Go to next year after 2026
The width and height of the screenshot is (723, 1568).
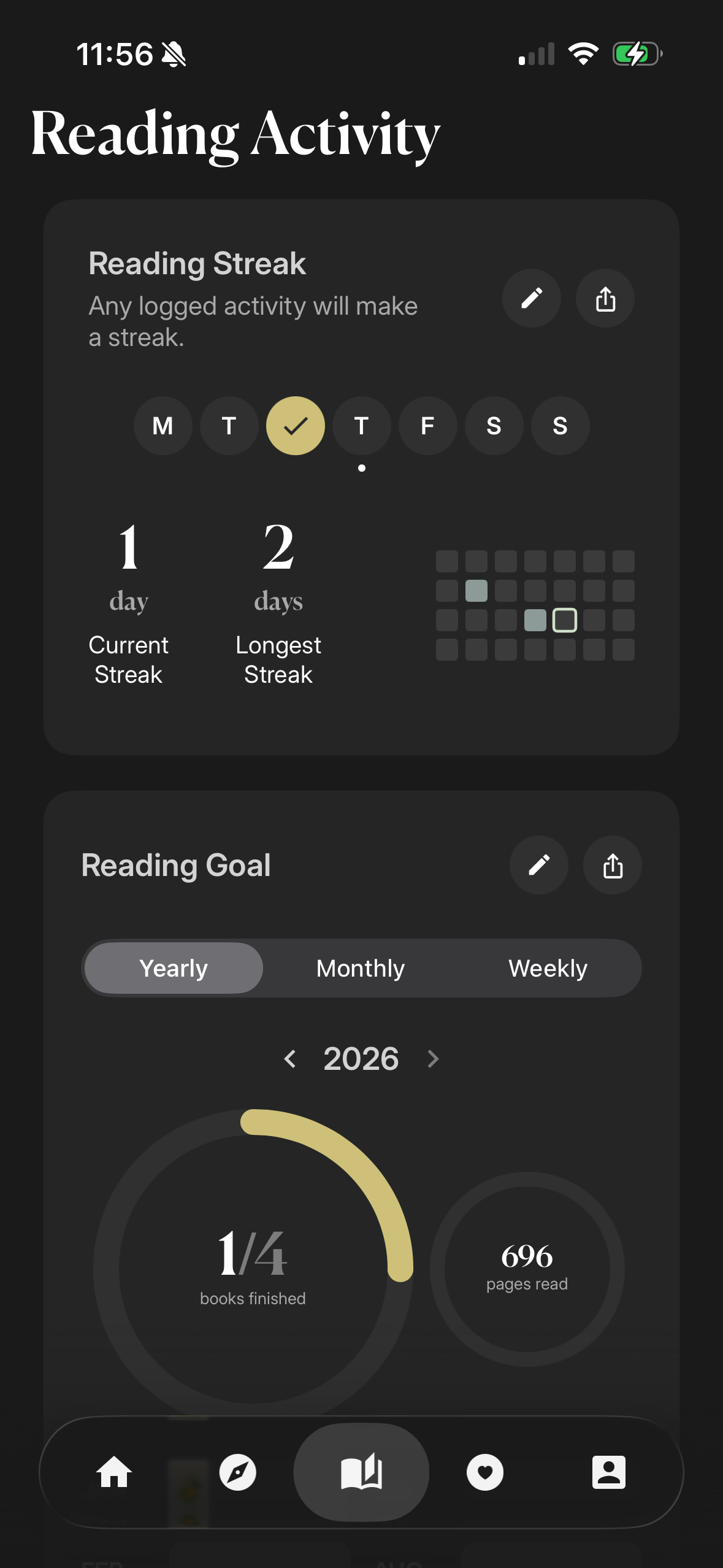pyautogui.click(x=433, y=1059)
